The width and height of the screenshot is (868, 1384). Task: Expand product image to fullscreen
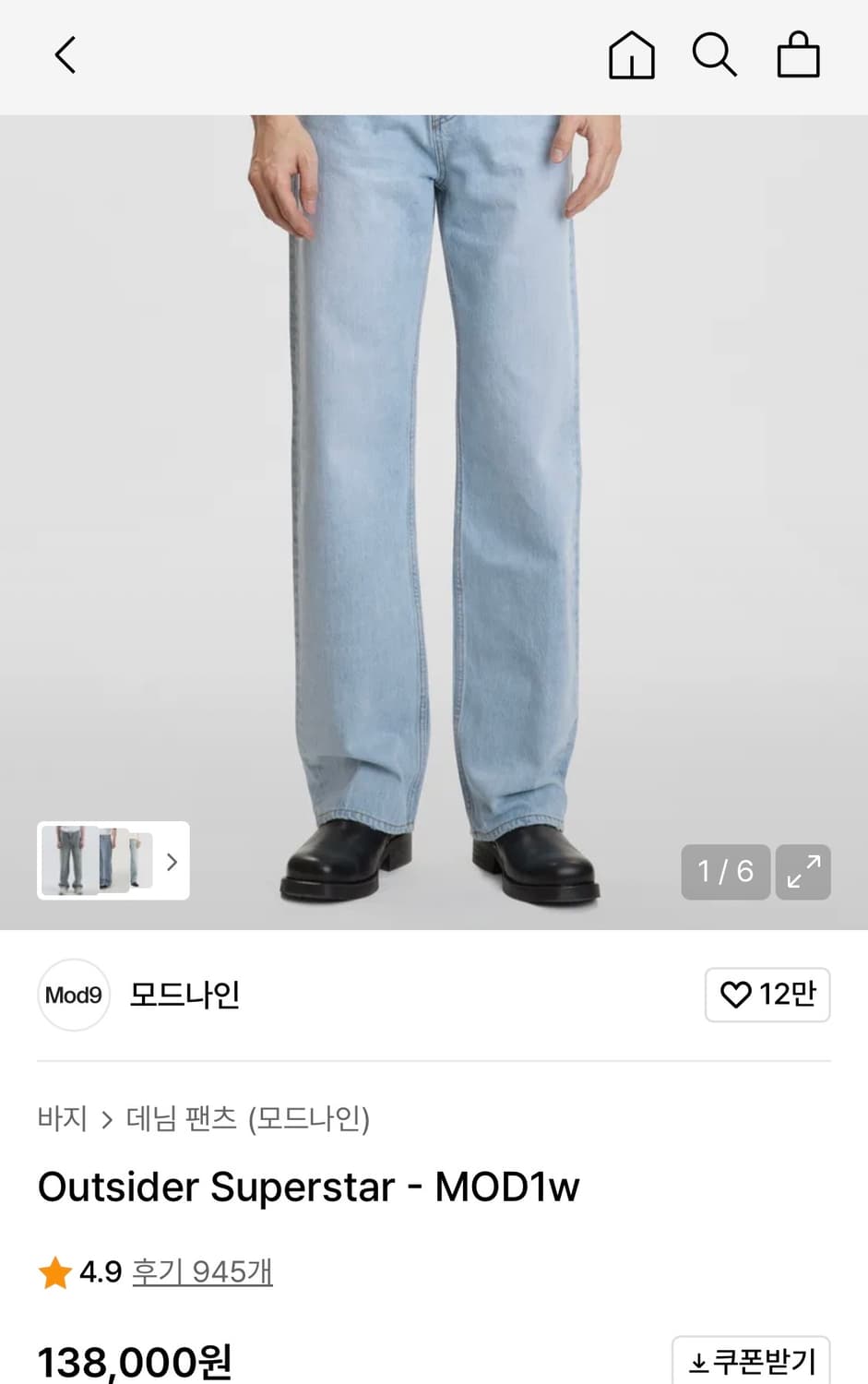(803, 872)
